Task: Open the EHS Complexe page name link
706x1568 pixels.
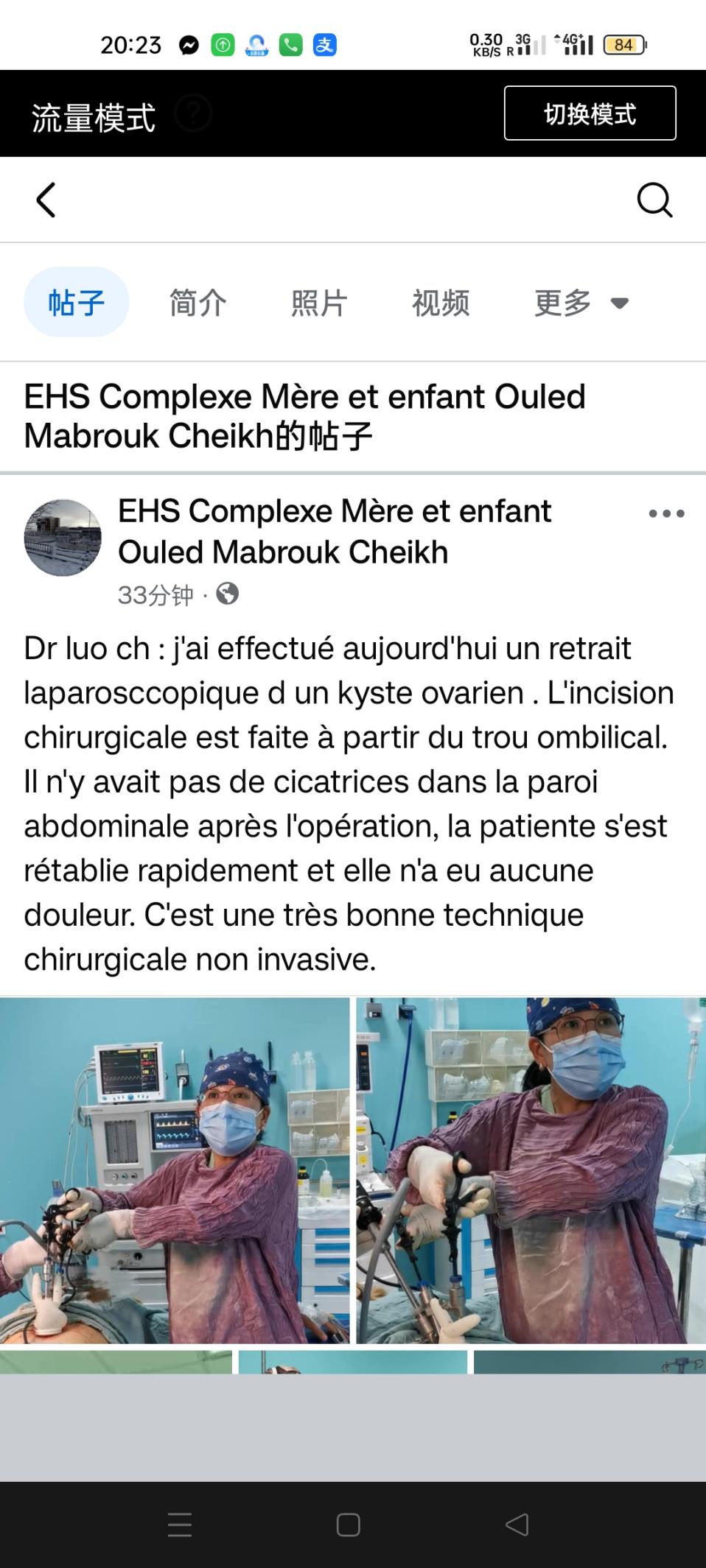Action: point(334,531)
